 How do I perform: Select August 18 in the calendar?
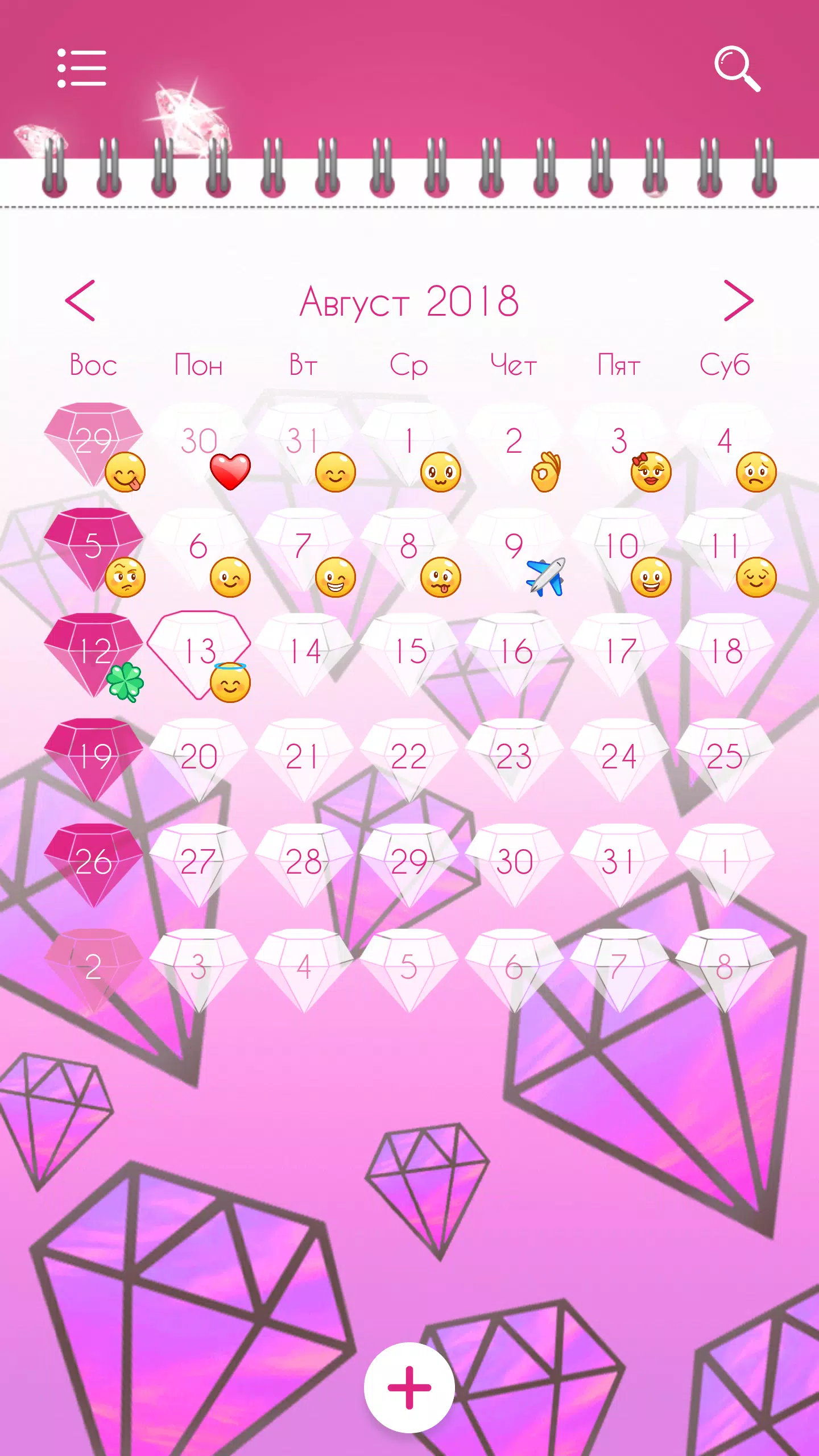click(725, 653)
